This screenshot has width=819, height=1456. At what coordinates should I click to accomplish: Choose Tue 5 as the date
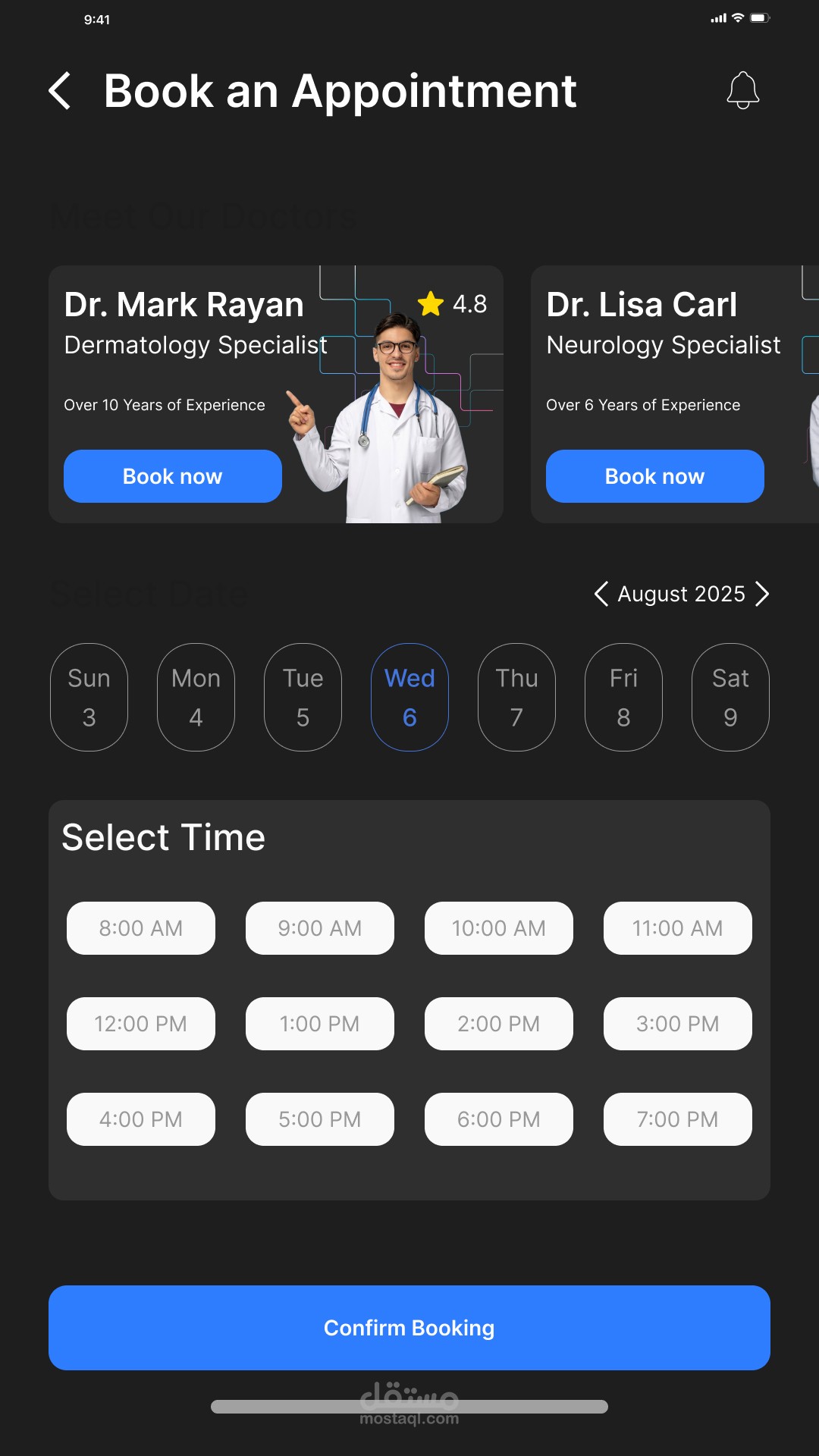tap(303, 698)
